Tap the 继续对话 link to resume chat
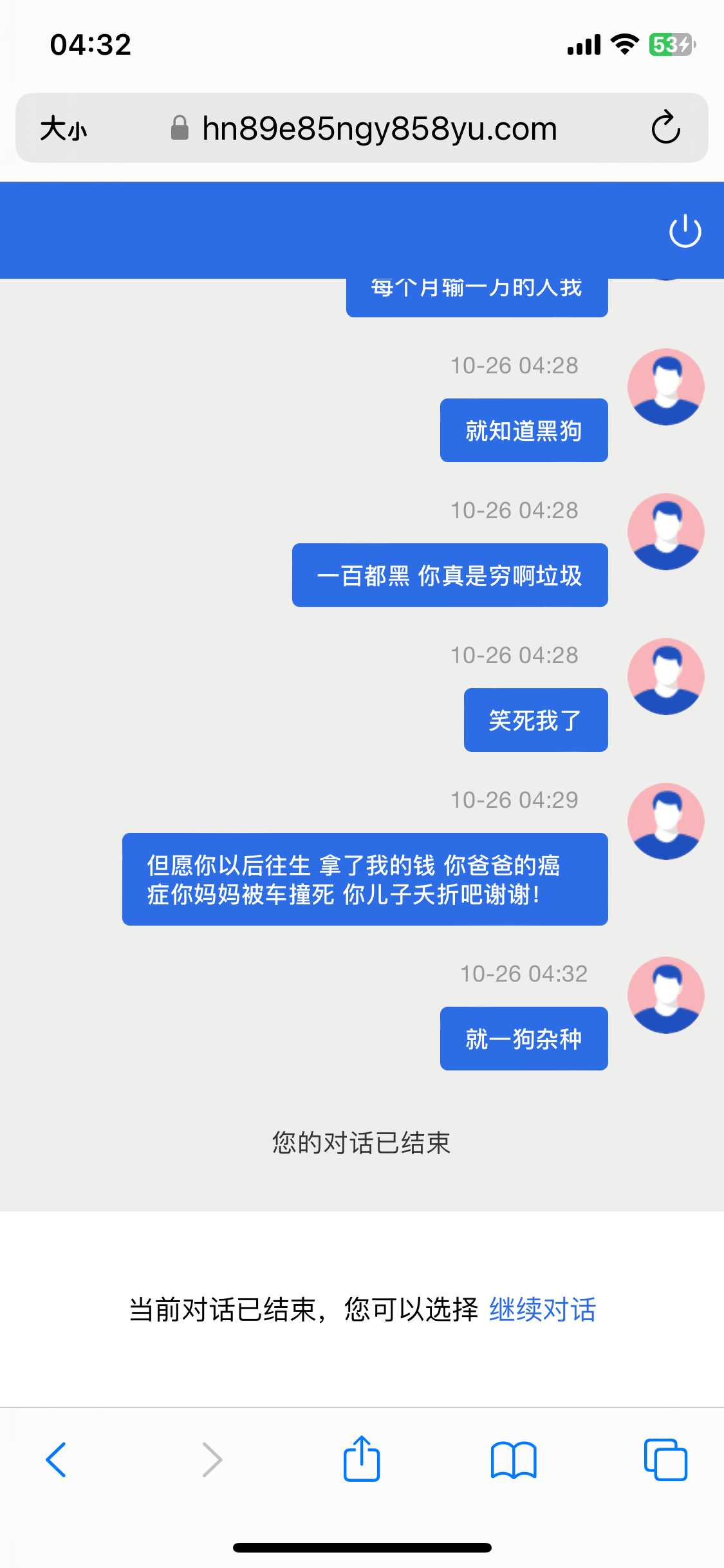This screenshot has height=1568, width=724. (543, 1310)
